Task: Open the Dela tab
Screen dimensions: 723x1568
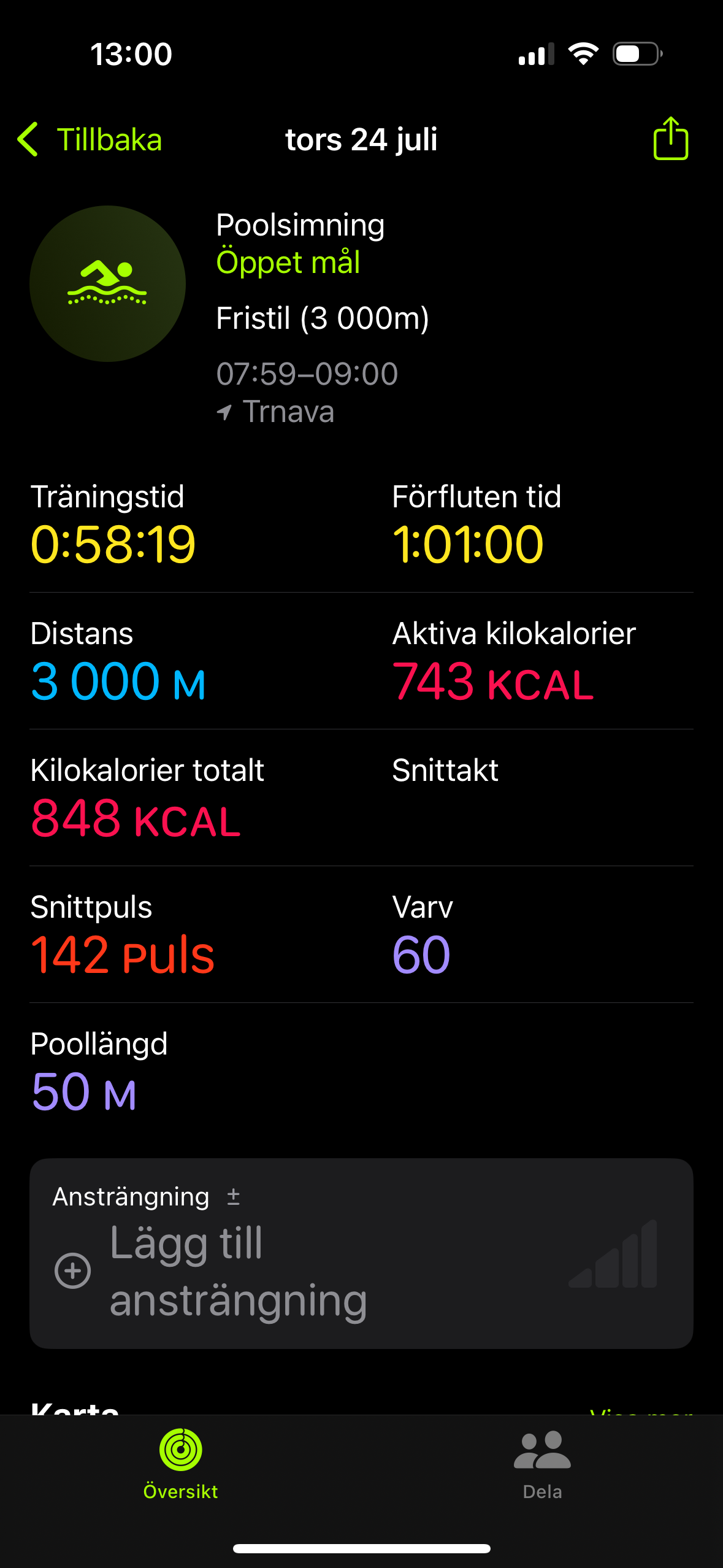Action: tap(542, 1464)
